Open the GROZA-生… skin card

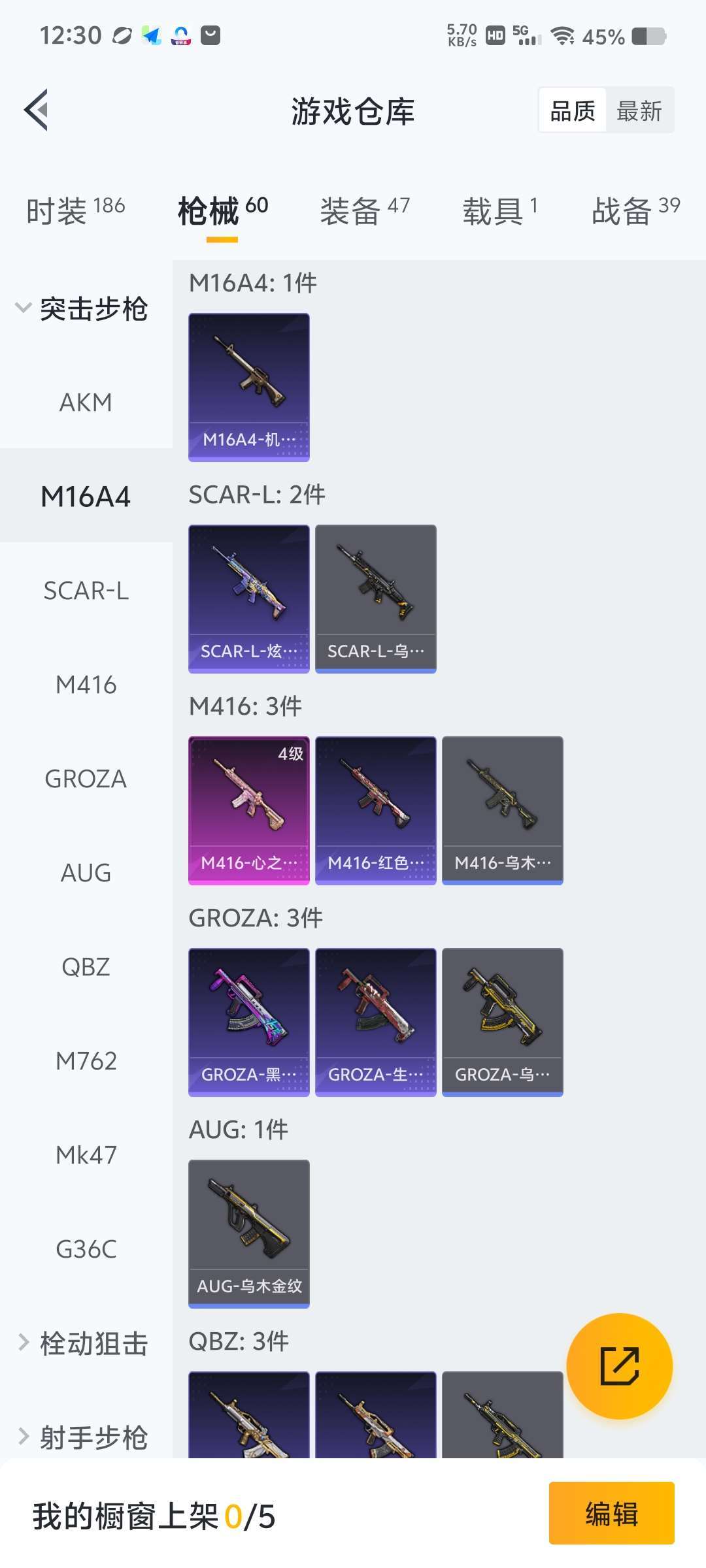[375, 1022]
